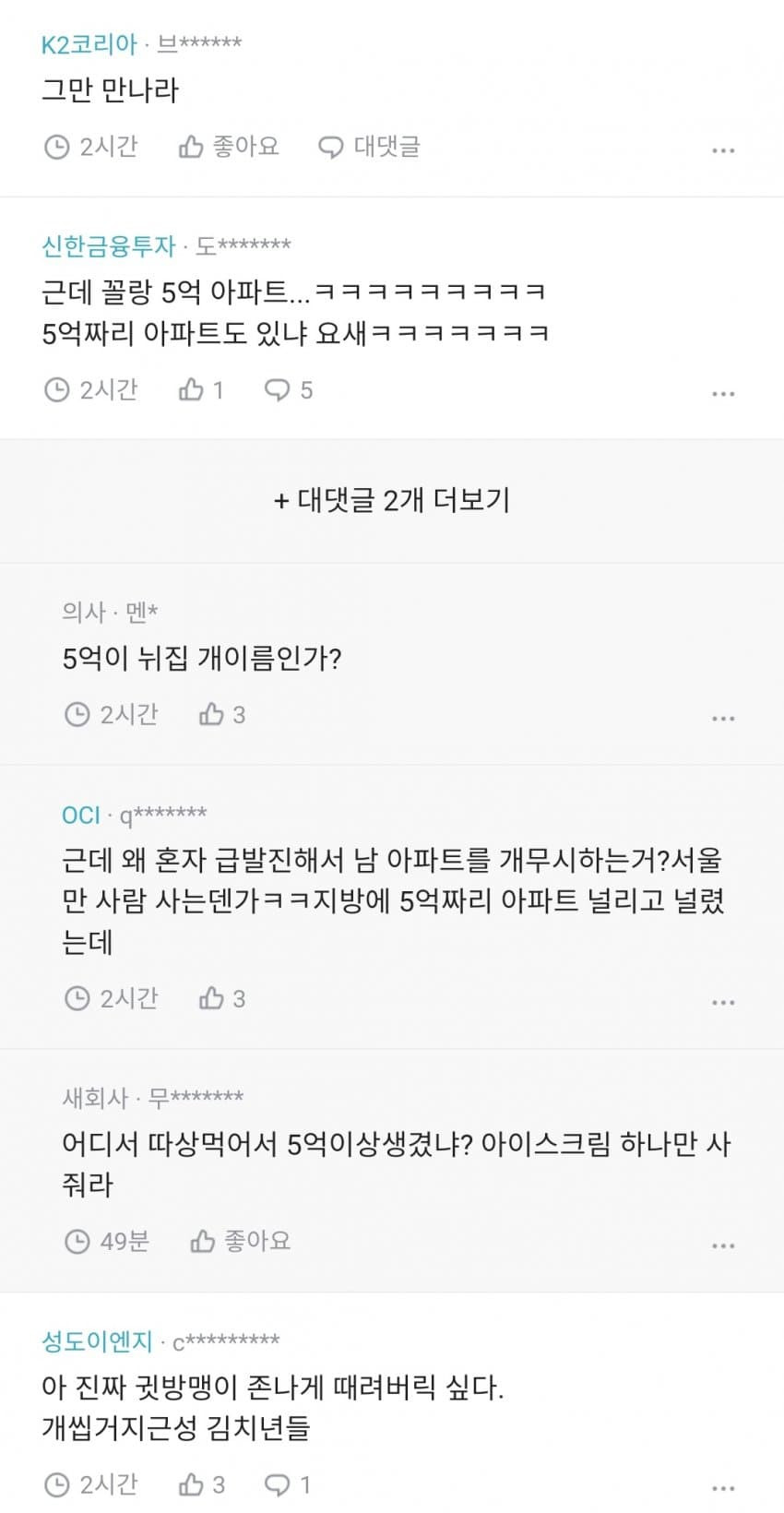This screenshot has height=1513, width=784.
Task: Open overflow menu on K2코리아 comment
Action: click(x=723, y=149)
